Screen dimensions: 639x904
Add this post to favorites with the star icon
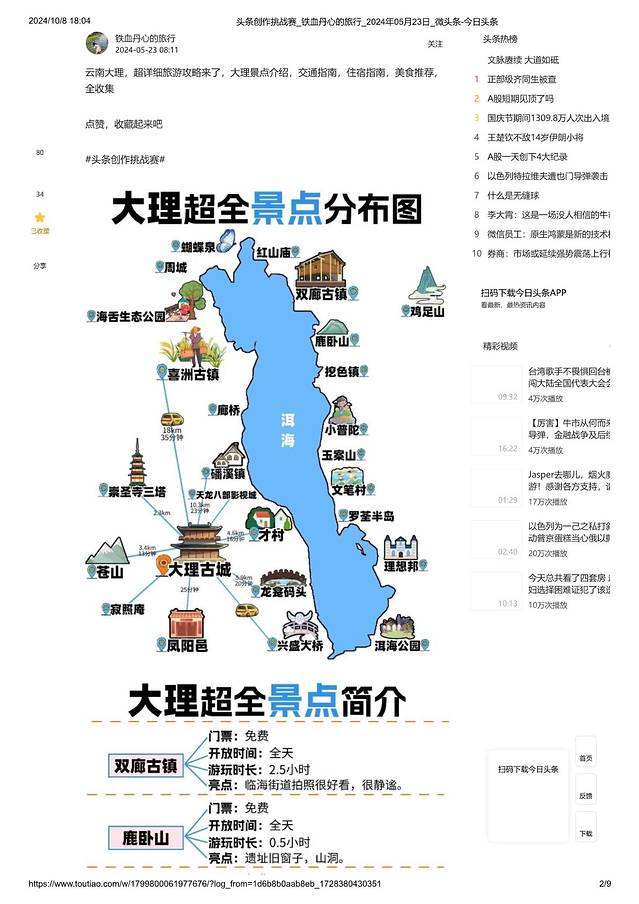[40, 217]
